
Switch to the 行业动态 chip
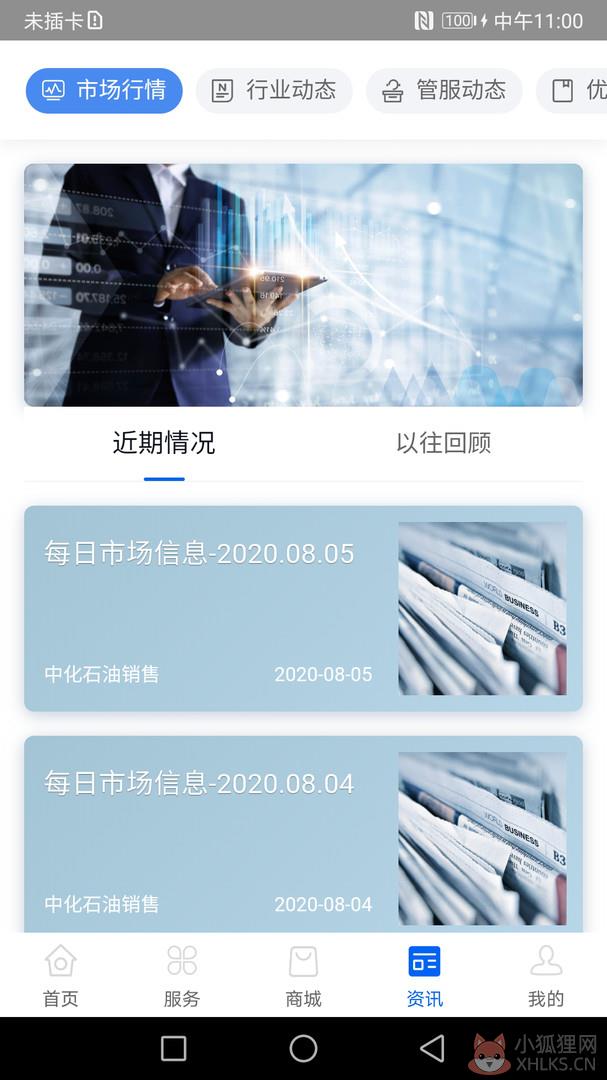274,90
